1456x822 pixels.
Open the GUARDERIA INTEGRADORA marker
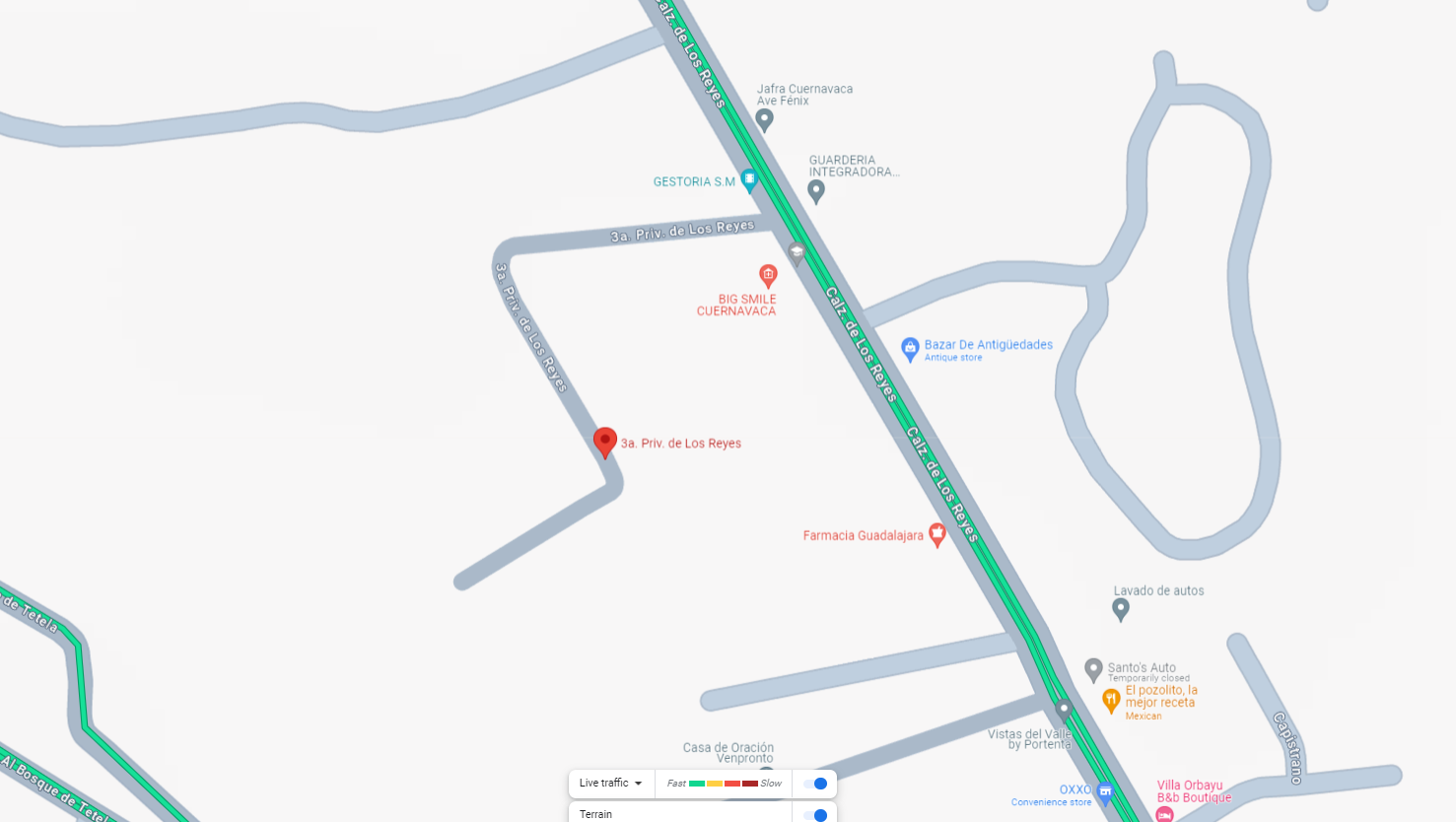[816, 191]
